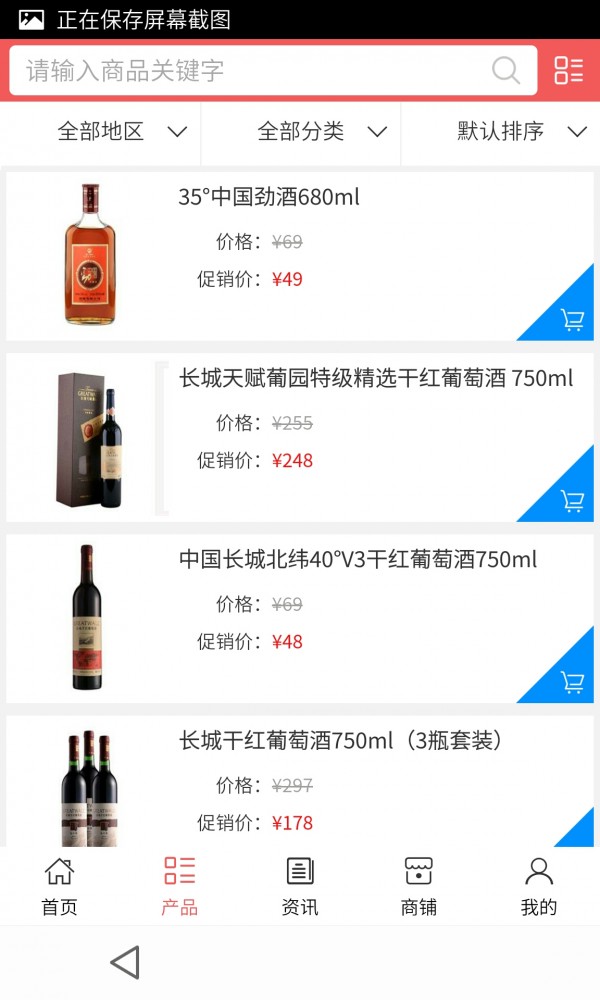Image resolution: width=600 pixels, height=1000 pixels.
Task: Open the 商铺 shops tab
Action: (x=418, y=886)
